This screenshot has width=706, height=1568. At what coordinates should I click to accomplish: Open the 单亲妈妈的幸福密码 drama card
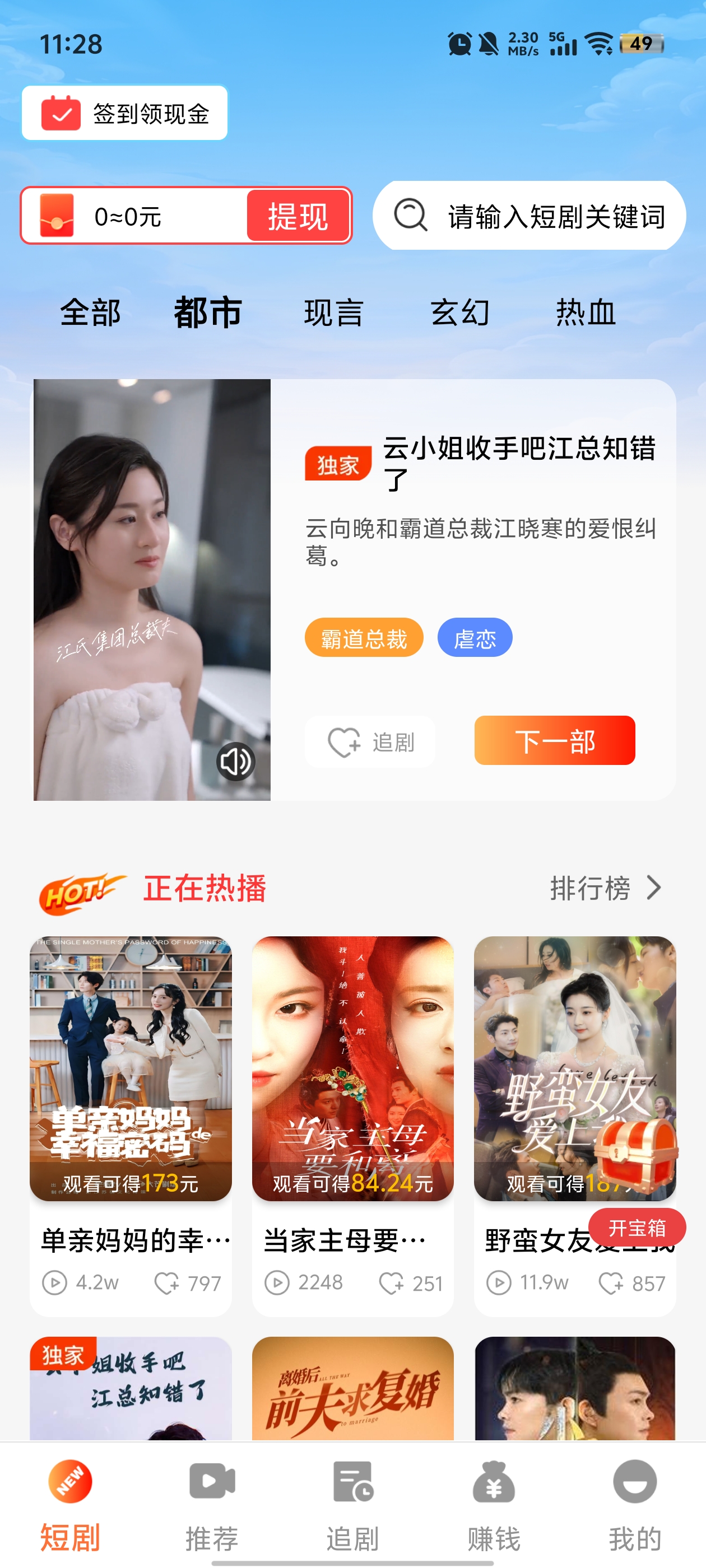click(131, 1090)
